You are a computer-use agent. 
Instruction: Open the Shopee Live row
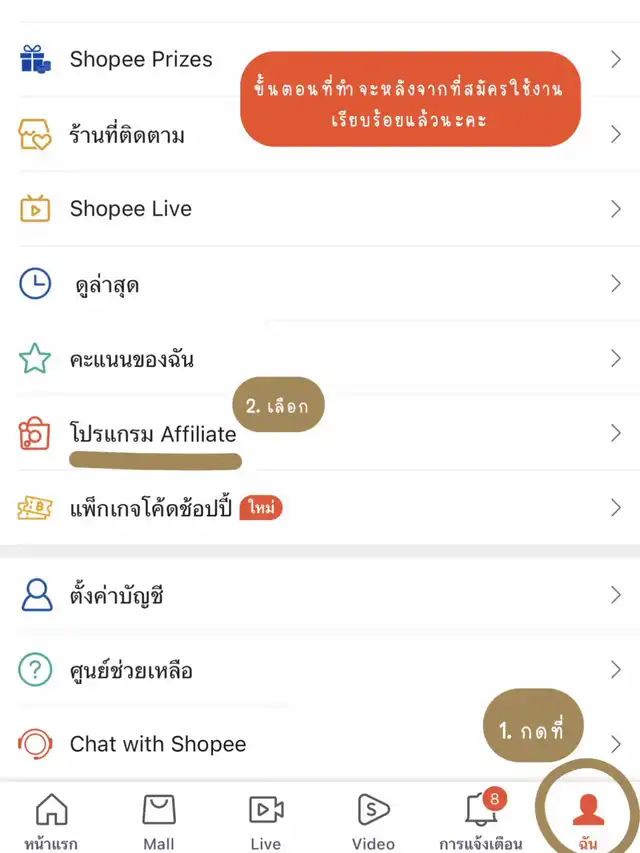click(130, 209)
